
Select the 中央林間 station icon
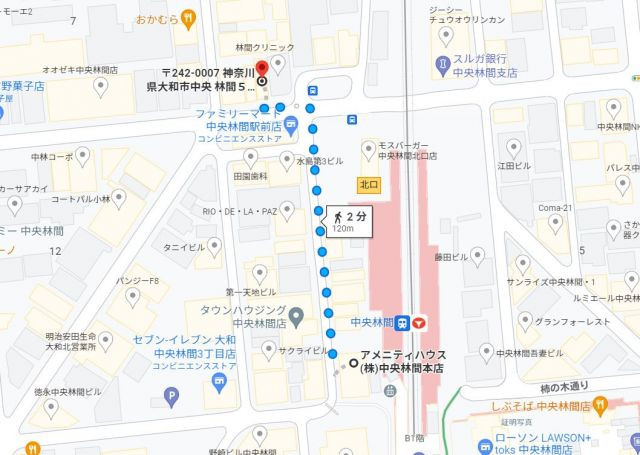pyautogui.click(x=401, y=323)
